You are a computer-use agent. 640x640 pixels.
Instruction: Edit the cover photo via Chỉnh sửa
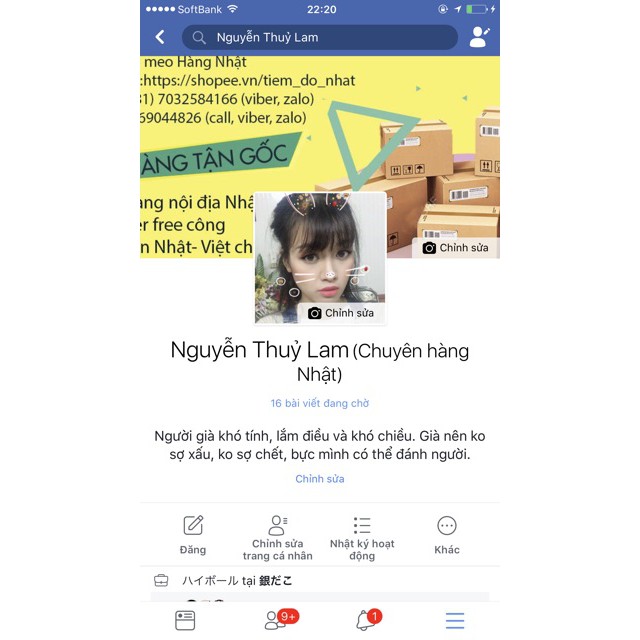(x=456, y=247)
